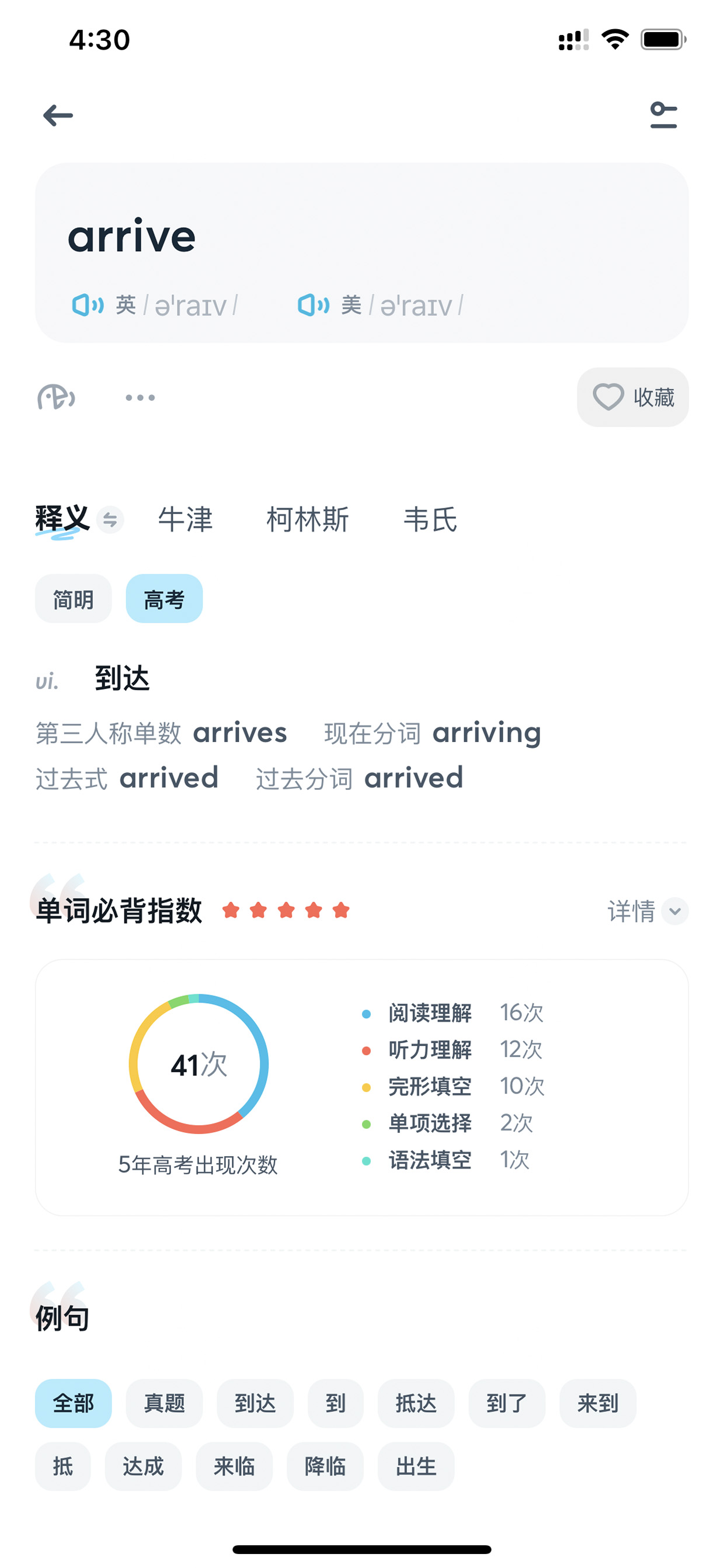Screen dimensions: 724x1568
Task: Tap 收藏 to favorite this word
Action: pyautogui.click(x=633, y=397)
